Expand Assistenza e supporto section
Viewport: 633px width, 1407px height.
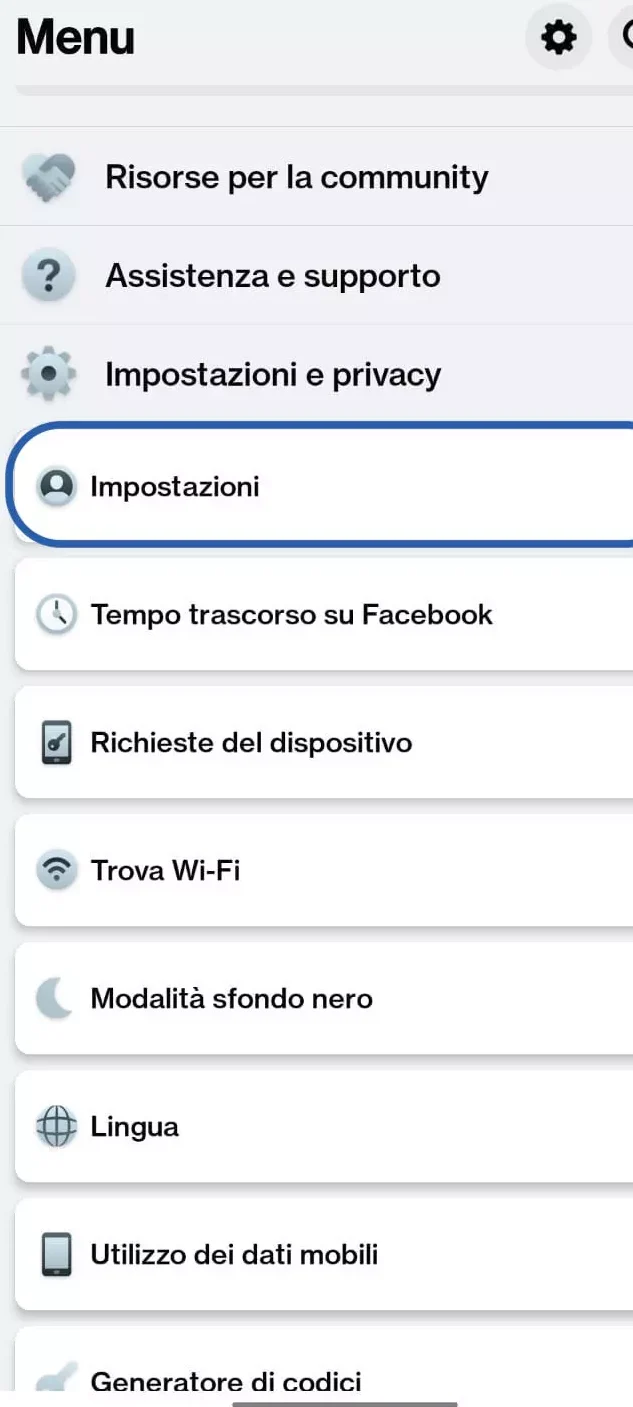point(273,276)
